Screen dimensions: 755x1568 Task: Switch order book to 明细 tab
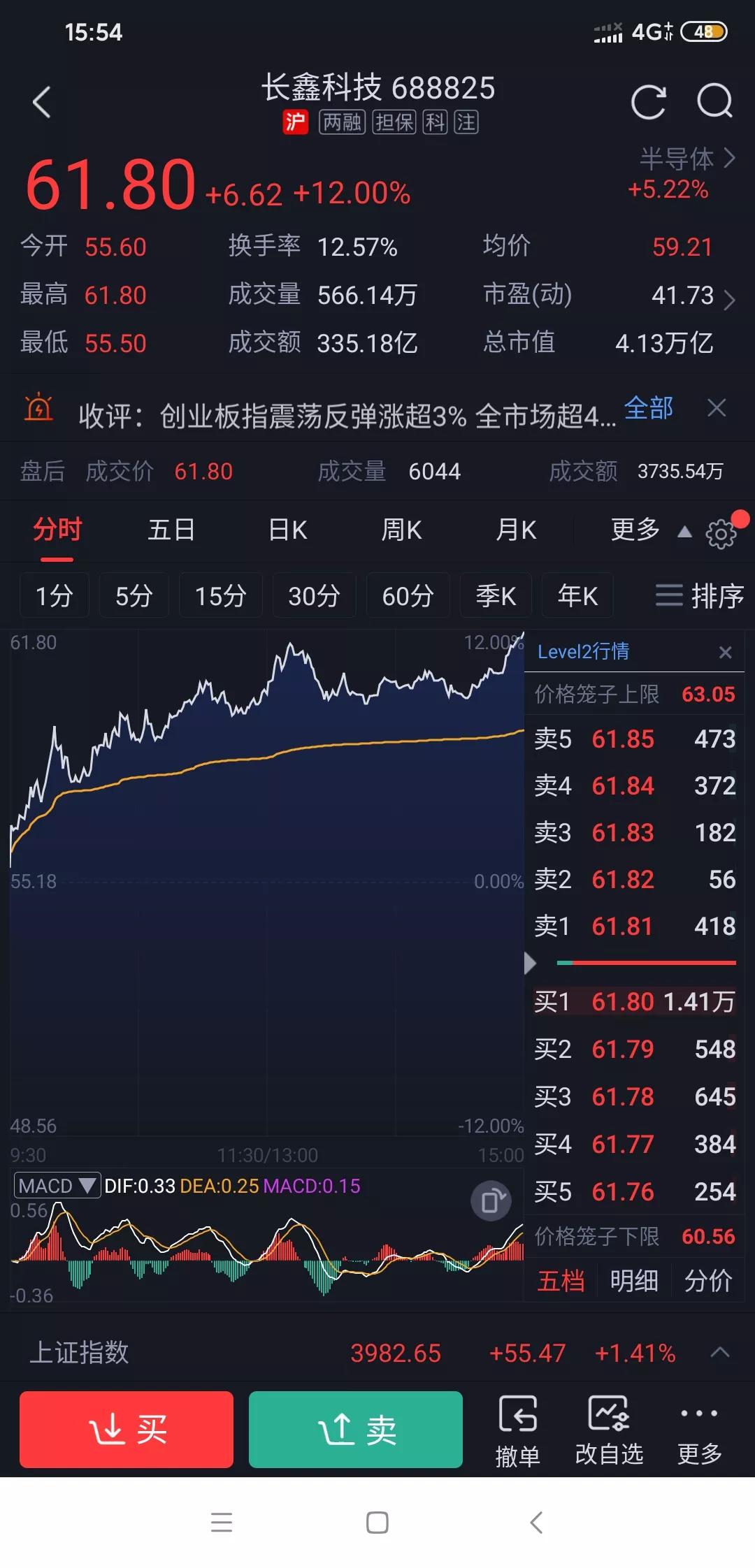pyautogui.click(x=634, y=1281)
